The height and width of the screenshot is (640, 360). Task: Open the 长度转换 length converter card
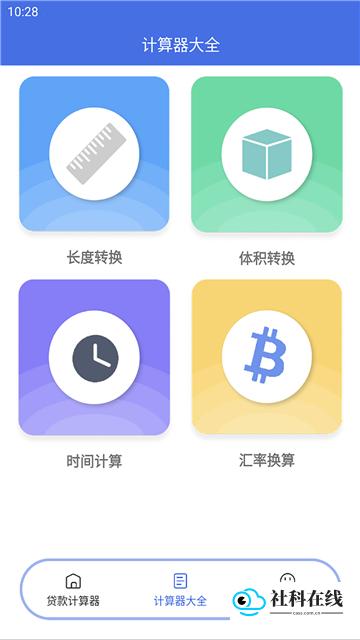94,154
